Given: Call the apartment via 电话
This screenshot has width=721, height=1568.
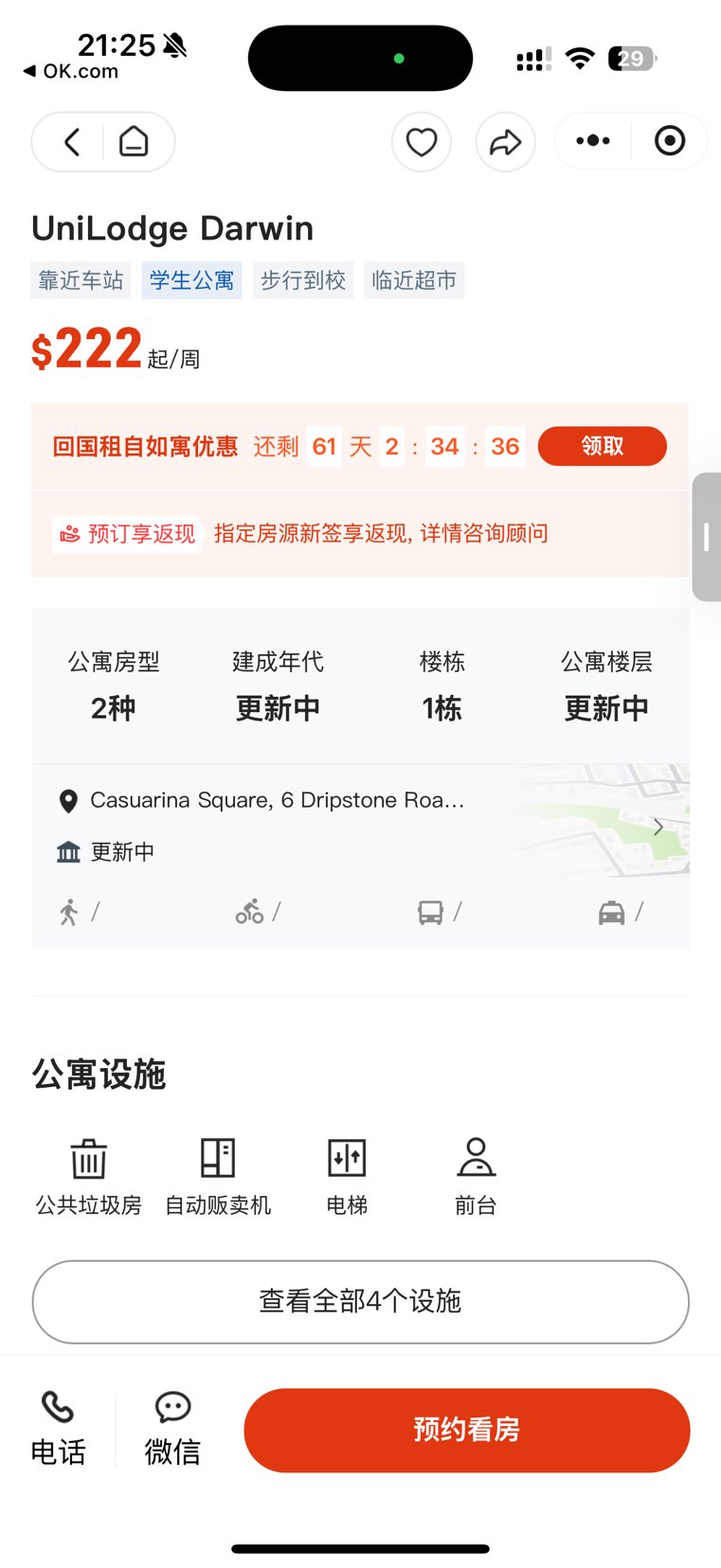Looking at the screenshot, I should click(x=58, y=1429).
